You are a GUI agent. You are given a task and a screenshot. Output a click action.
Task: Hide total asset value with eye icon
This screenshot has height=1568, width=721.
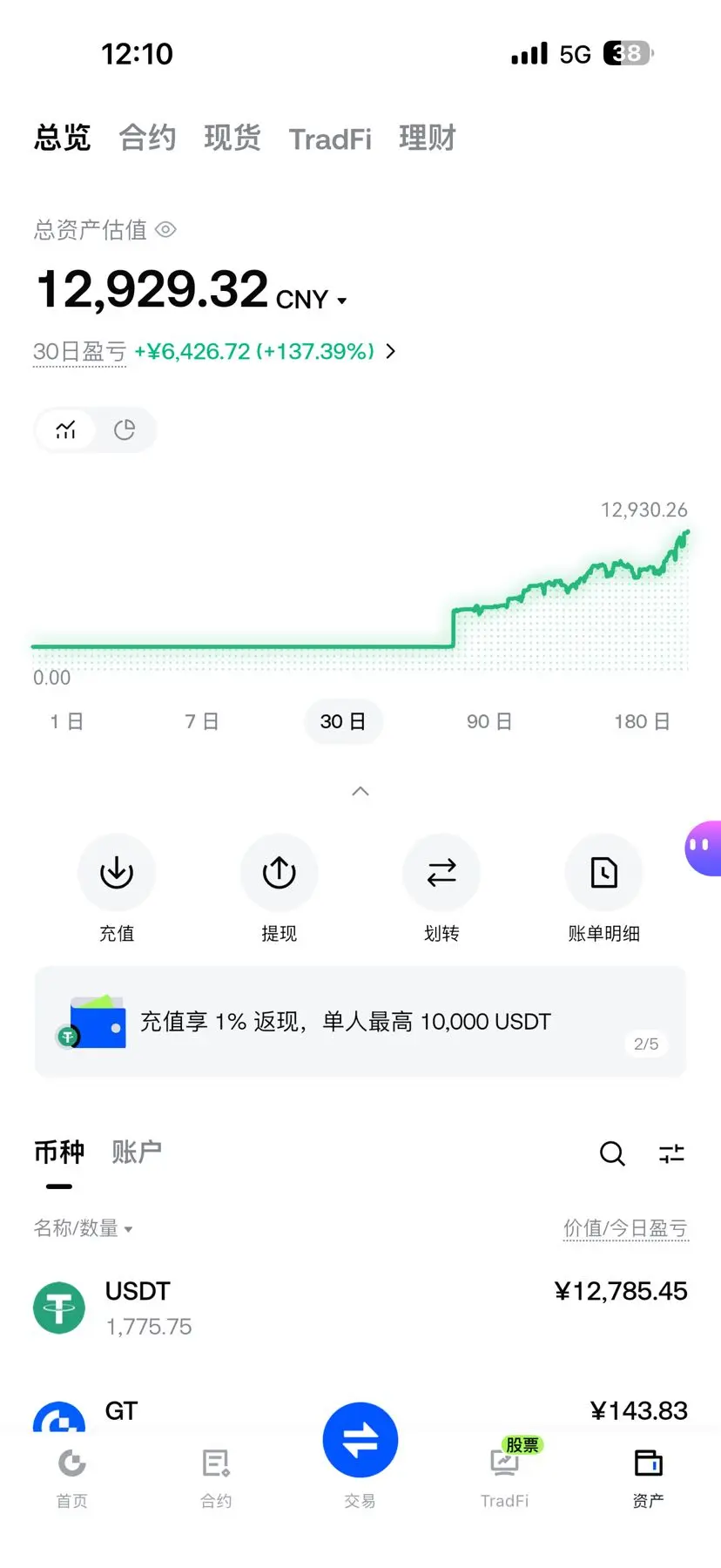pos(165,229)
